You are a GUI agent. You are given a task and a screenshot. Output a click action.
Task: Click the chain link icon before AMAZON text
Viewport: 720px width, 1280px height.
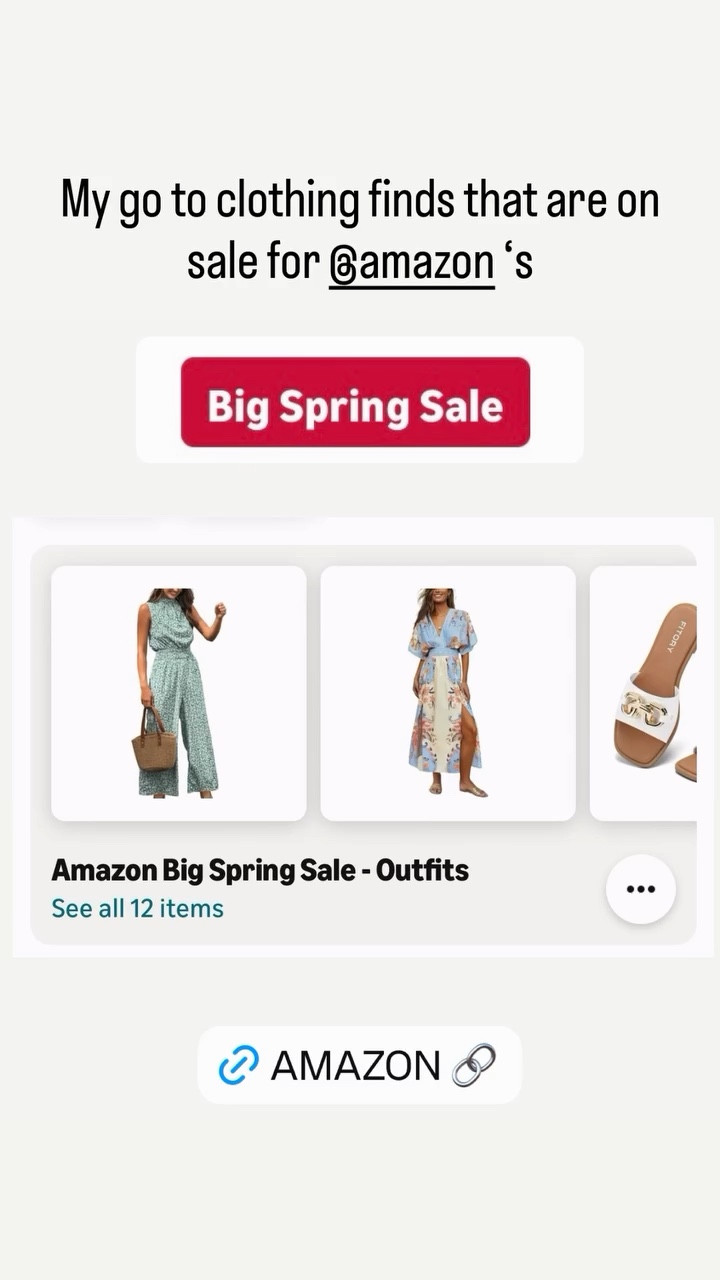pos(237,1063)
